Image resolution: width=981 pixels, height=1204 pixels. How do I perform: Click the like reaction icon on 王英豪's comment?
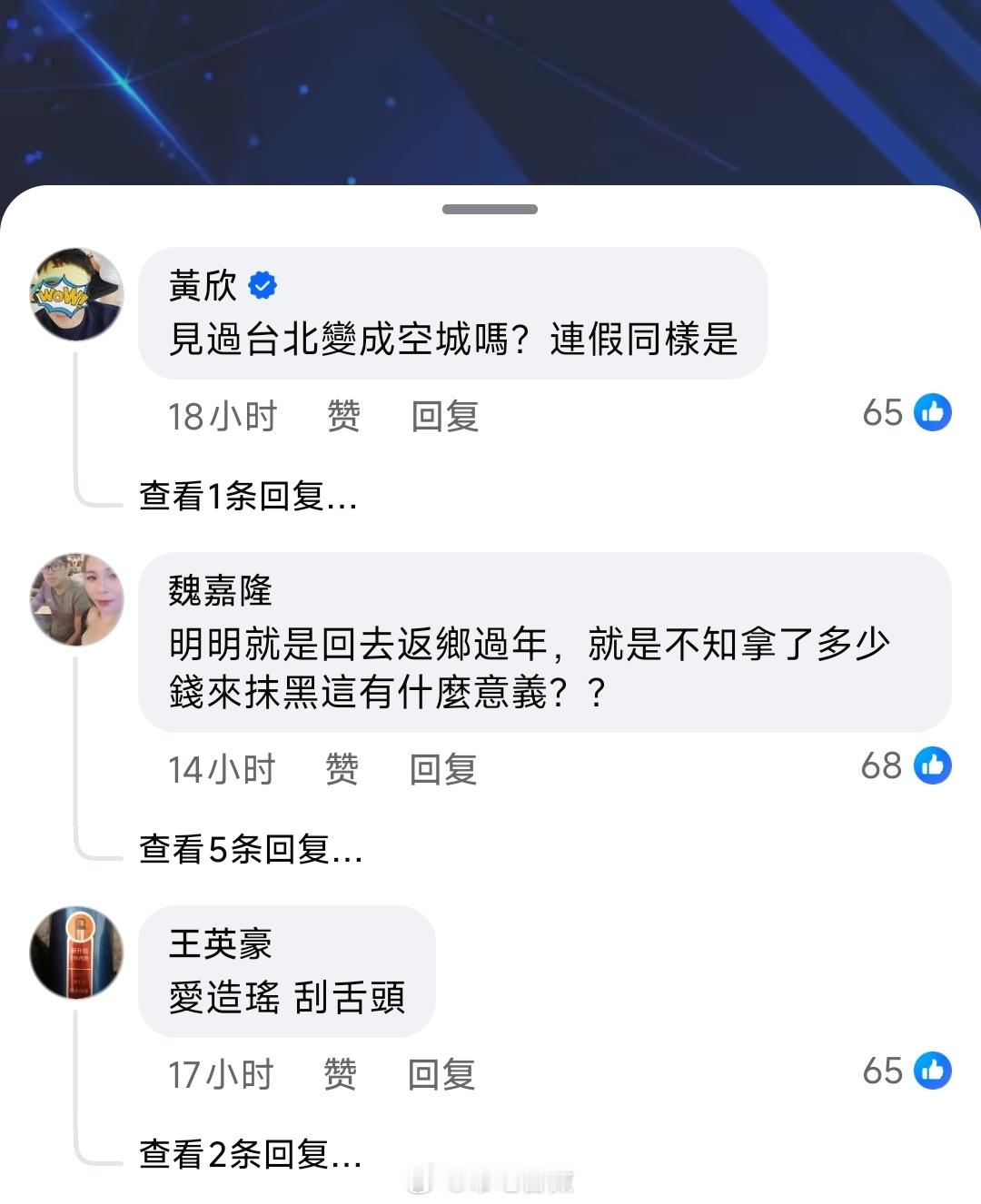(x=934, y=1072)
